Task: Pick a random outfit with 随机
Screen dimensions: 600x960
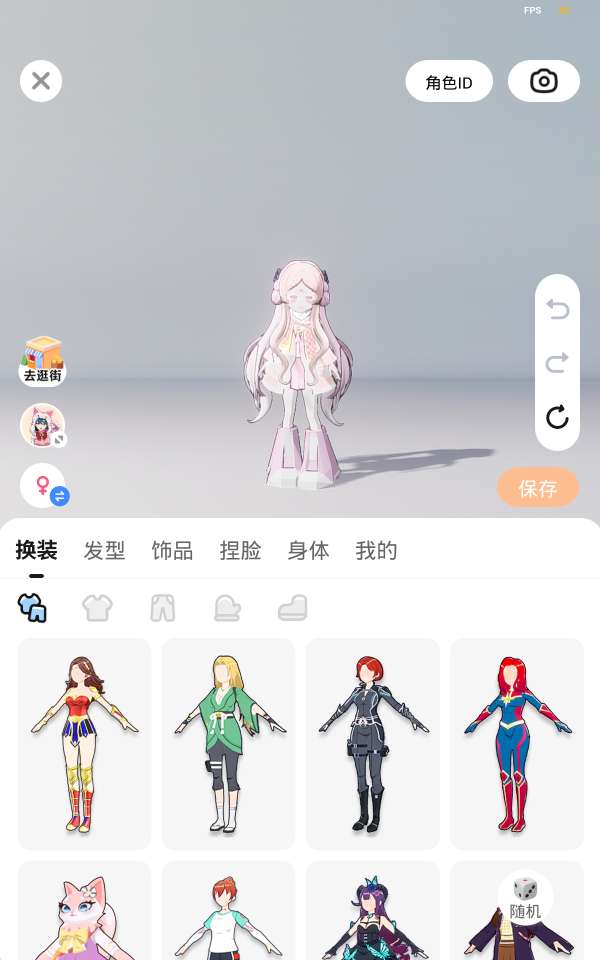Action: point(525,899)
